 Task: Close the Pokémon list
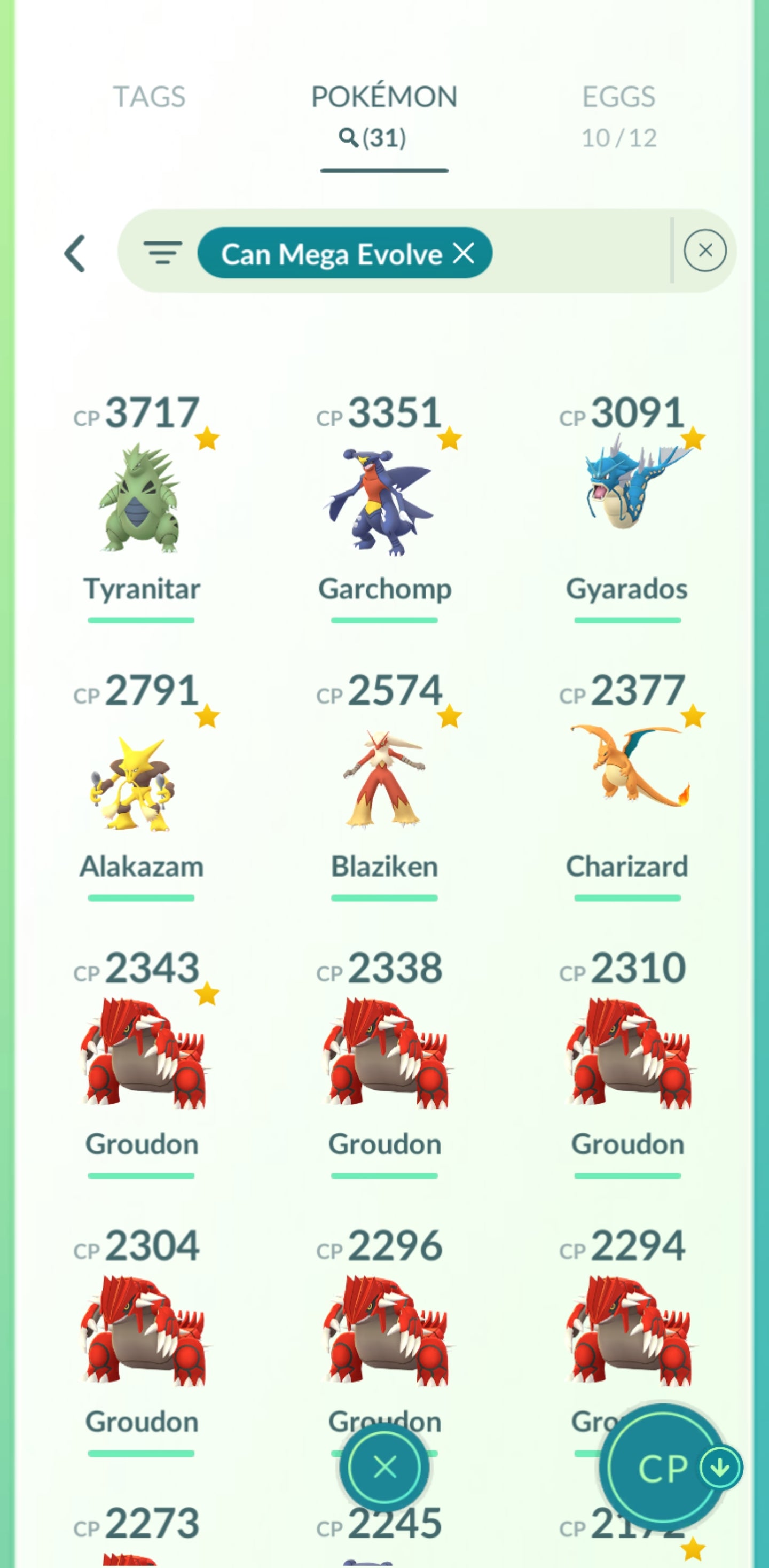(384, 1467)
